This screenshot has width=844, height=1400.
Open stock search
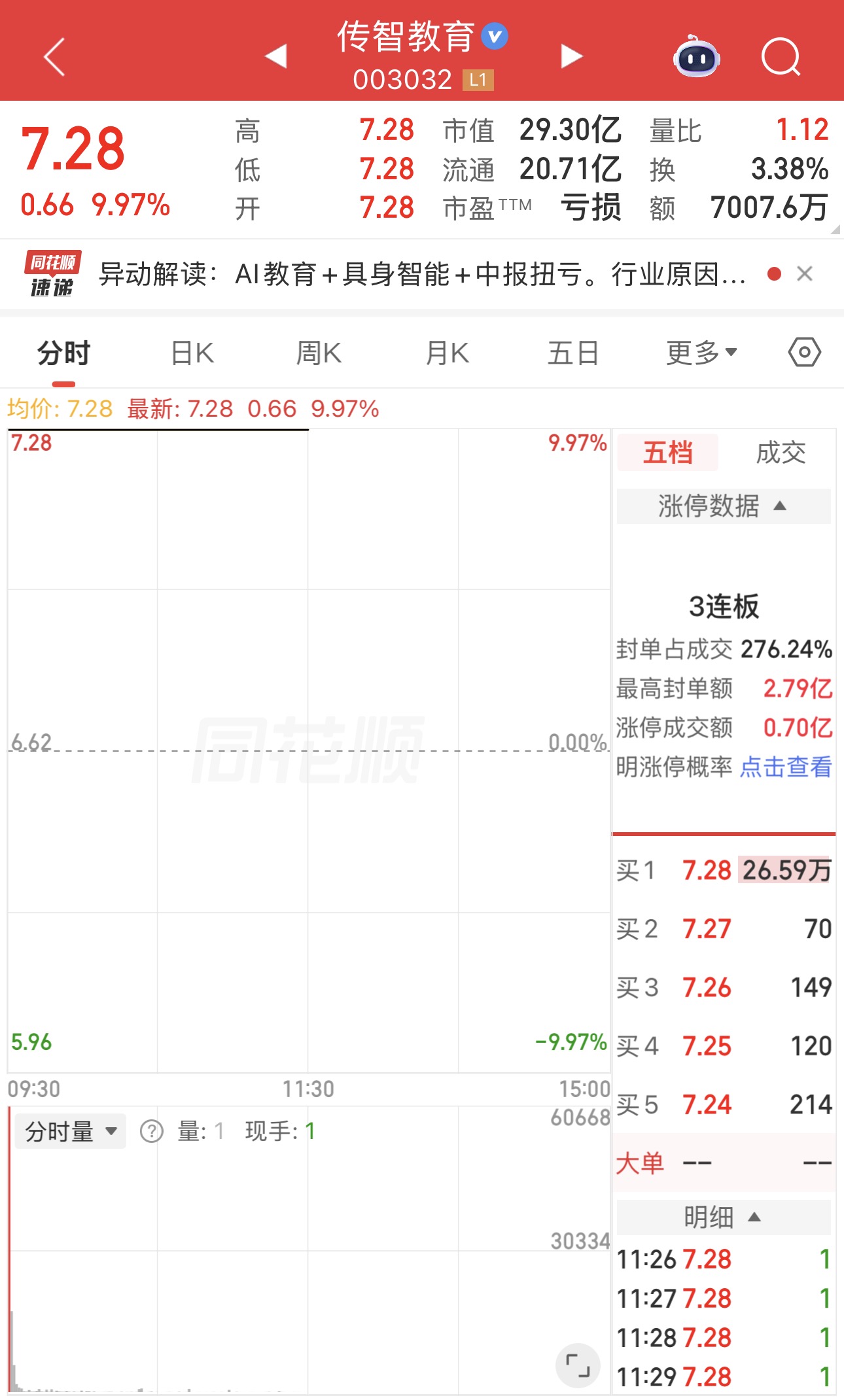point(781,58)
